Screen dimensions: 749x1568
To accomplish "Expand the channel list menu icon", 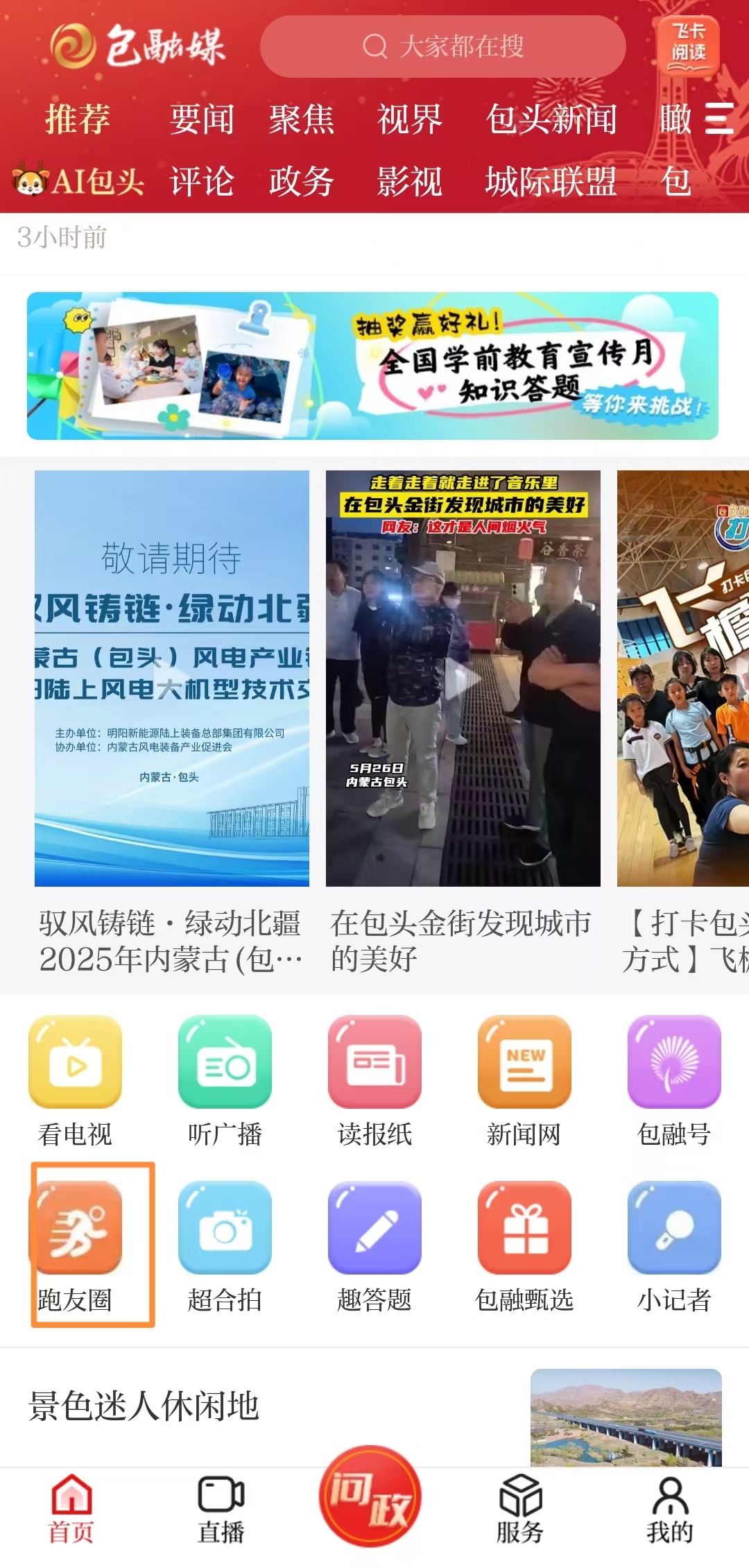I will [x=718, y=118].
